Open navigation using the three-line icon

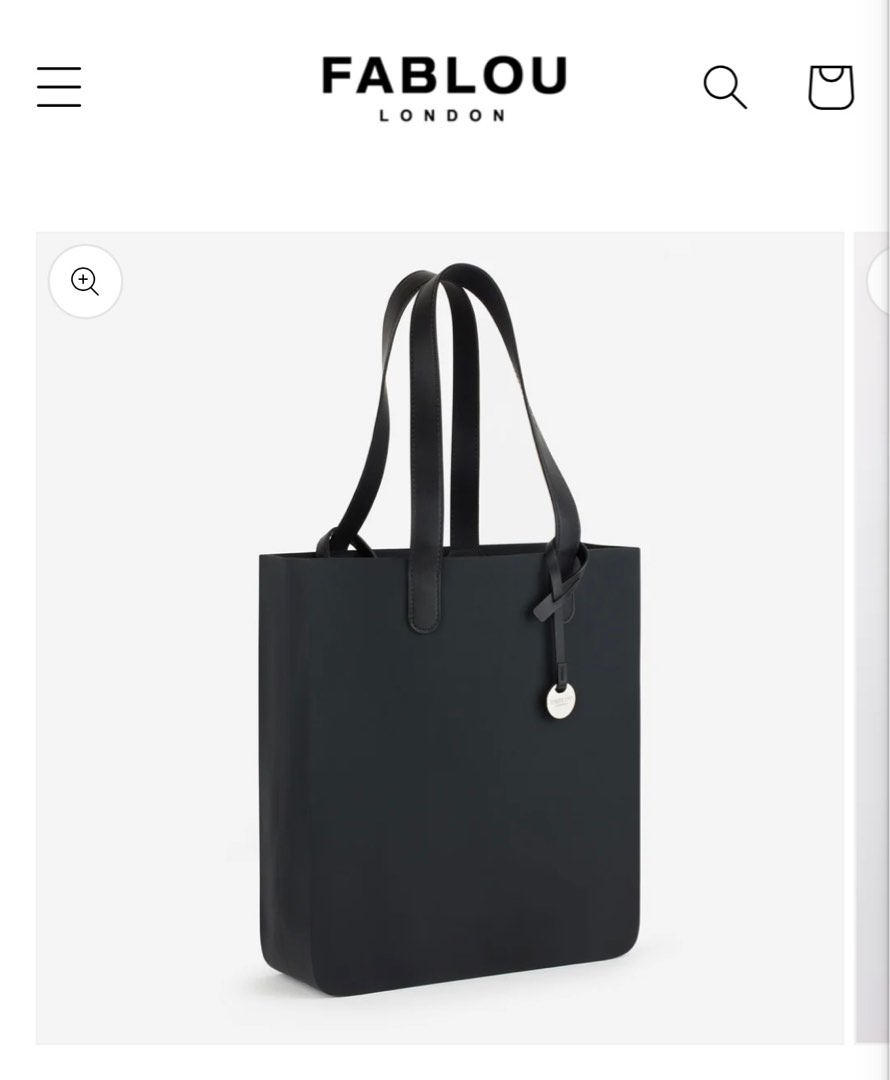[x=58, y=86]
